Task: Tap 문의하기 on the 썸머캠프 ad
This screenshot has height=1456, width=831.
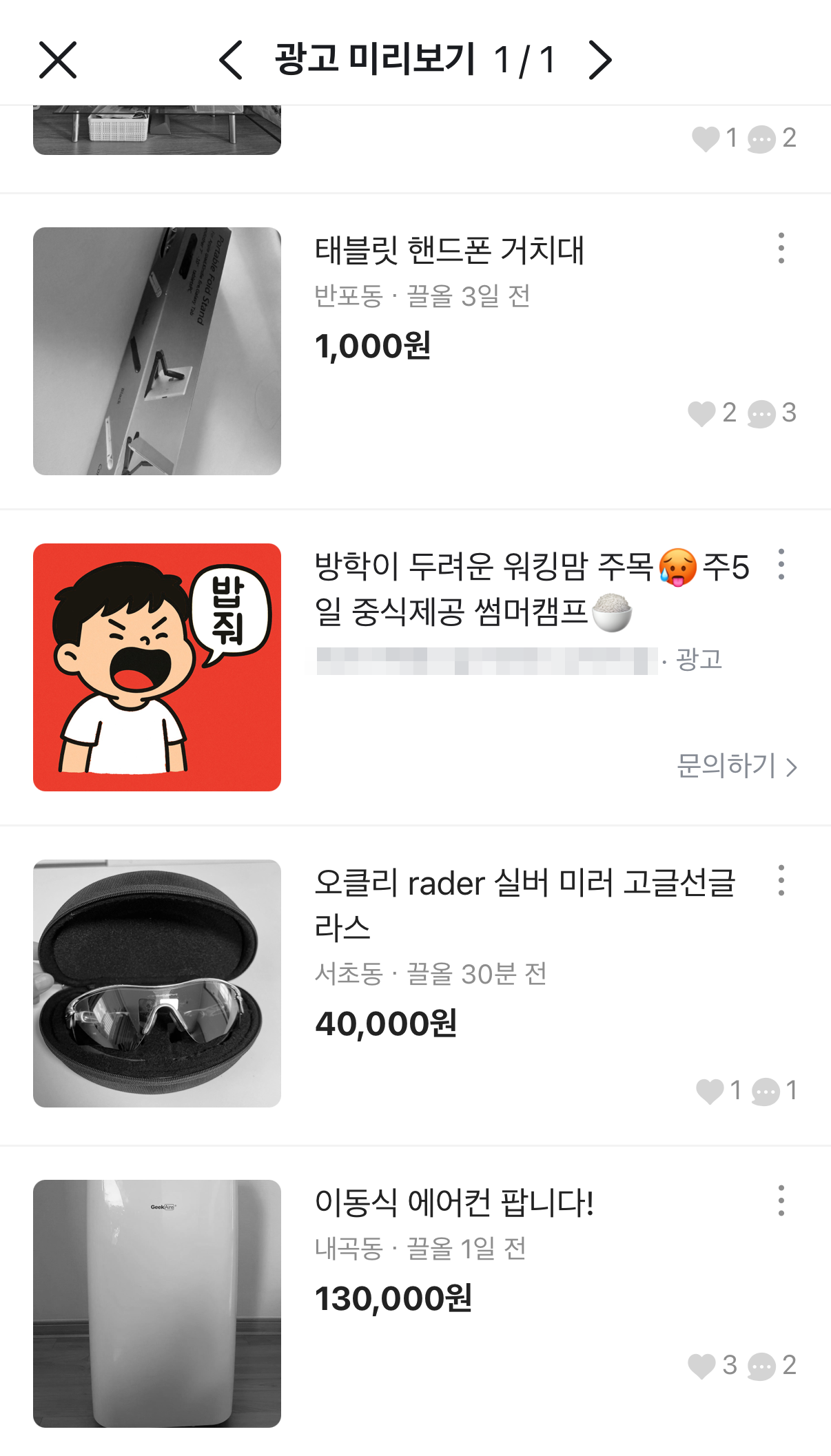Action: click(737, 766)
